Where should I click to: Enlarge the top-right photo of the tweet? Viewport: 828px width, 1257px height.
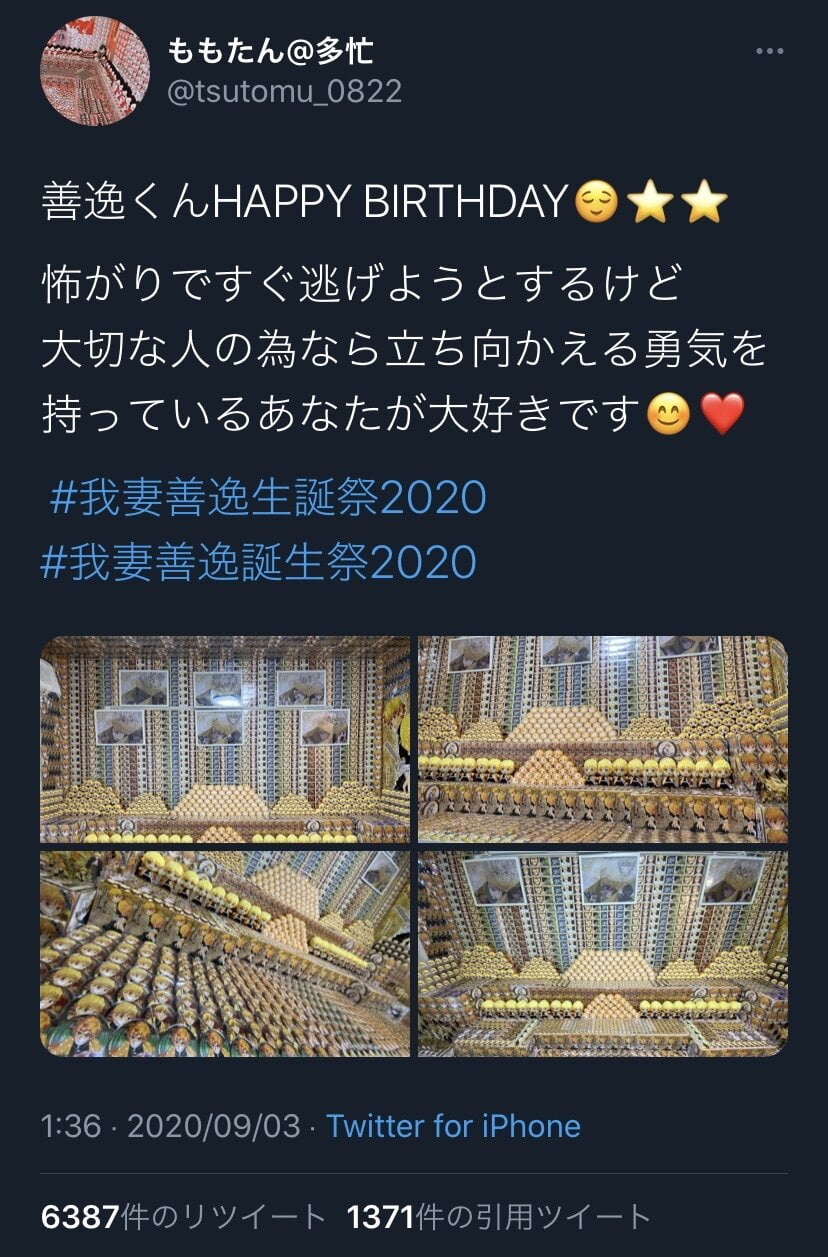point(603,739)
